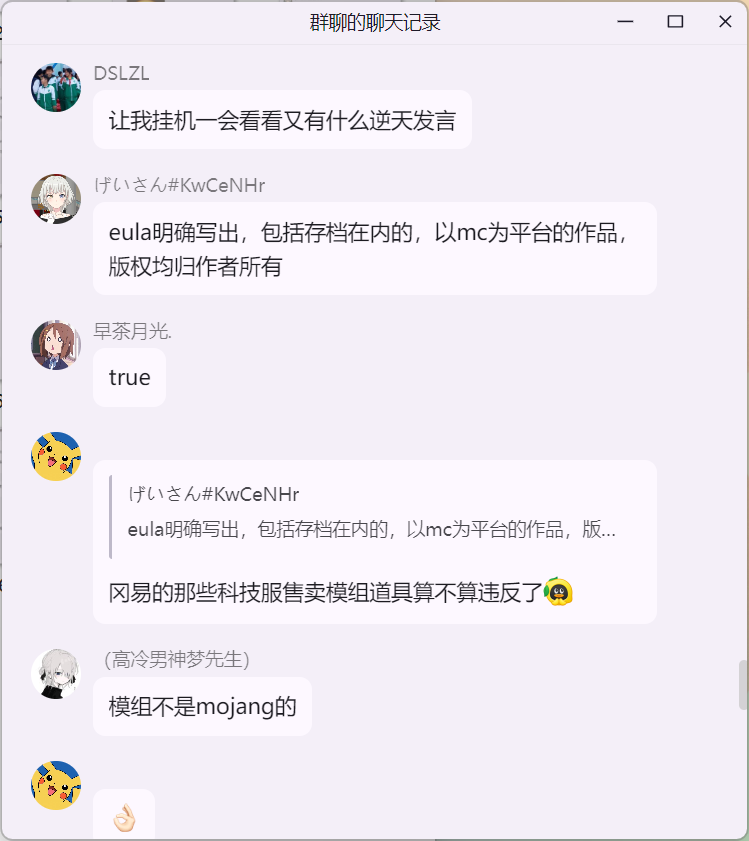Open DSLZL's profile avatar
The height and width of the screenshot is (841, 749).
pos(56,87)
